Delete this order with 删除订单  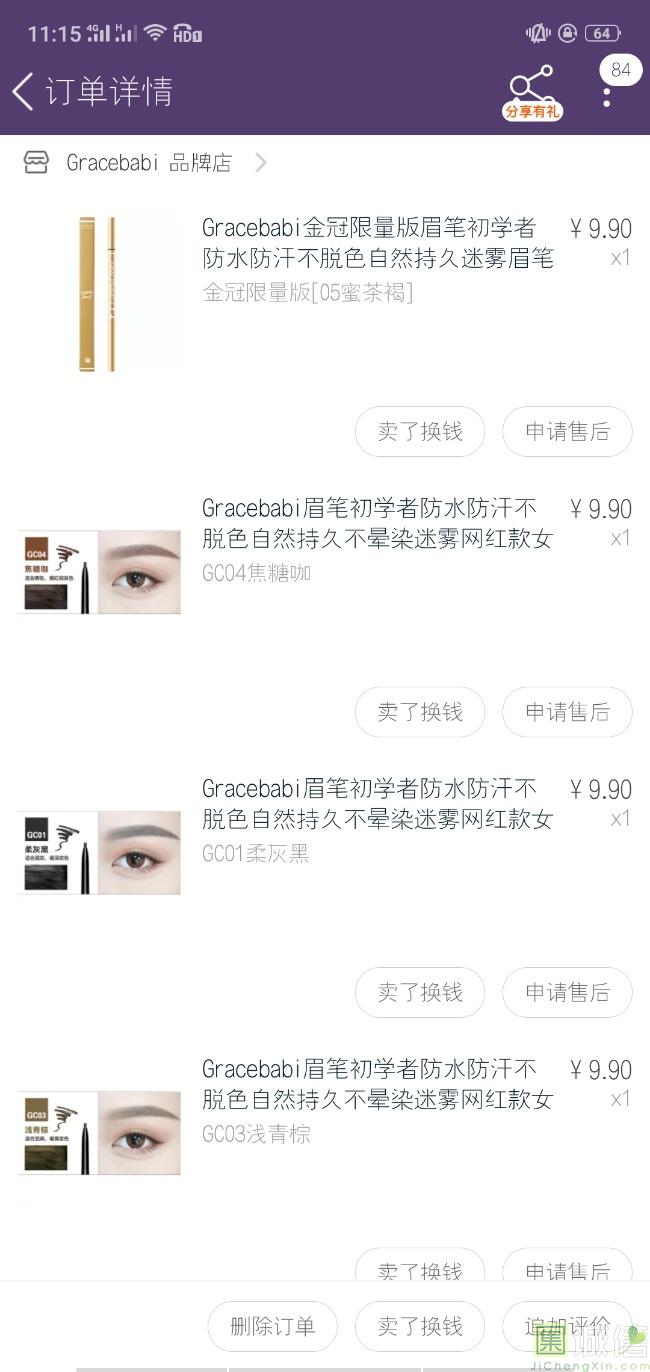click(x=272, y=1327)
